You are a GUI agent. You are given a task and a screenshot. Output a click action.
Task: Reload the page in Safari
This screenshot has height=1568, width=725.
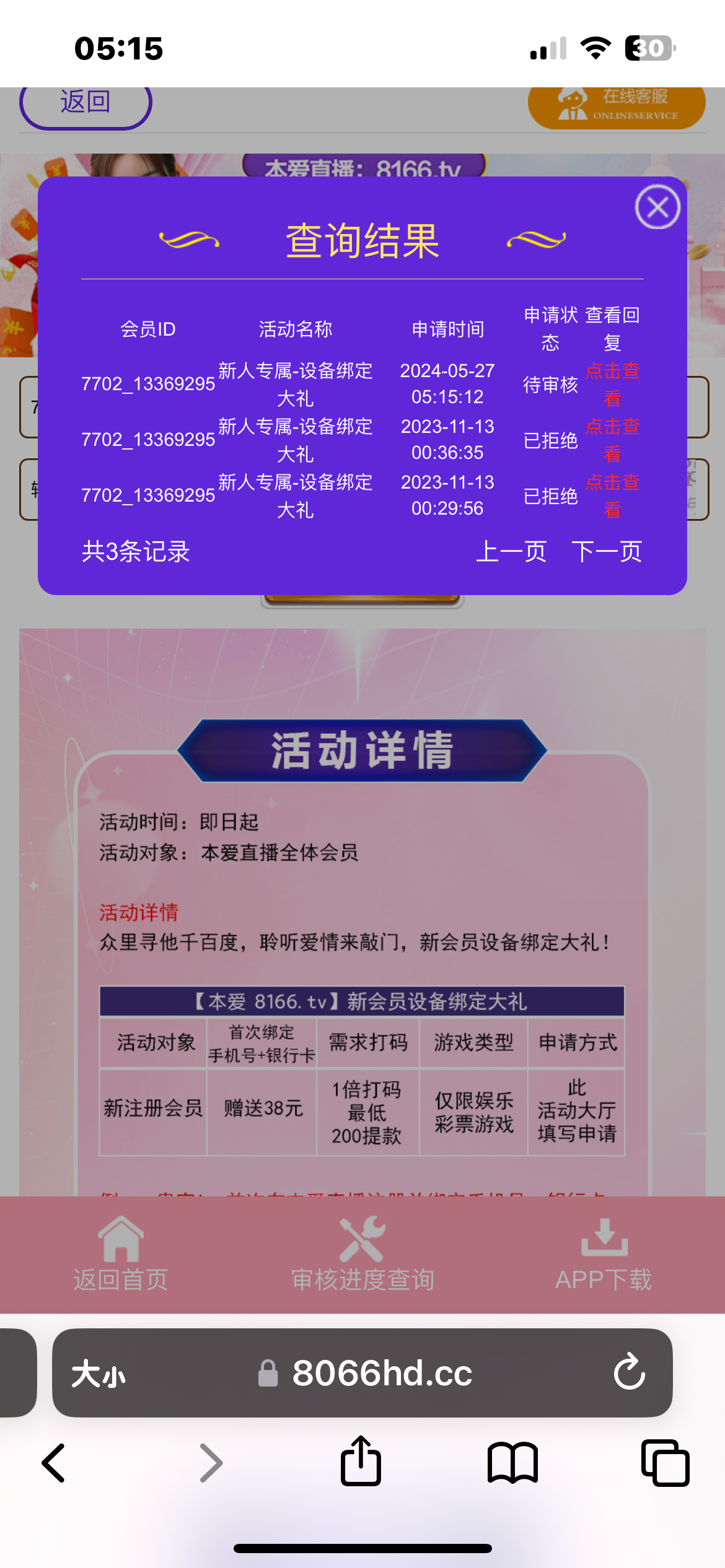(x=629, y=1372)
